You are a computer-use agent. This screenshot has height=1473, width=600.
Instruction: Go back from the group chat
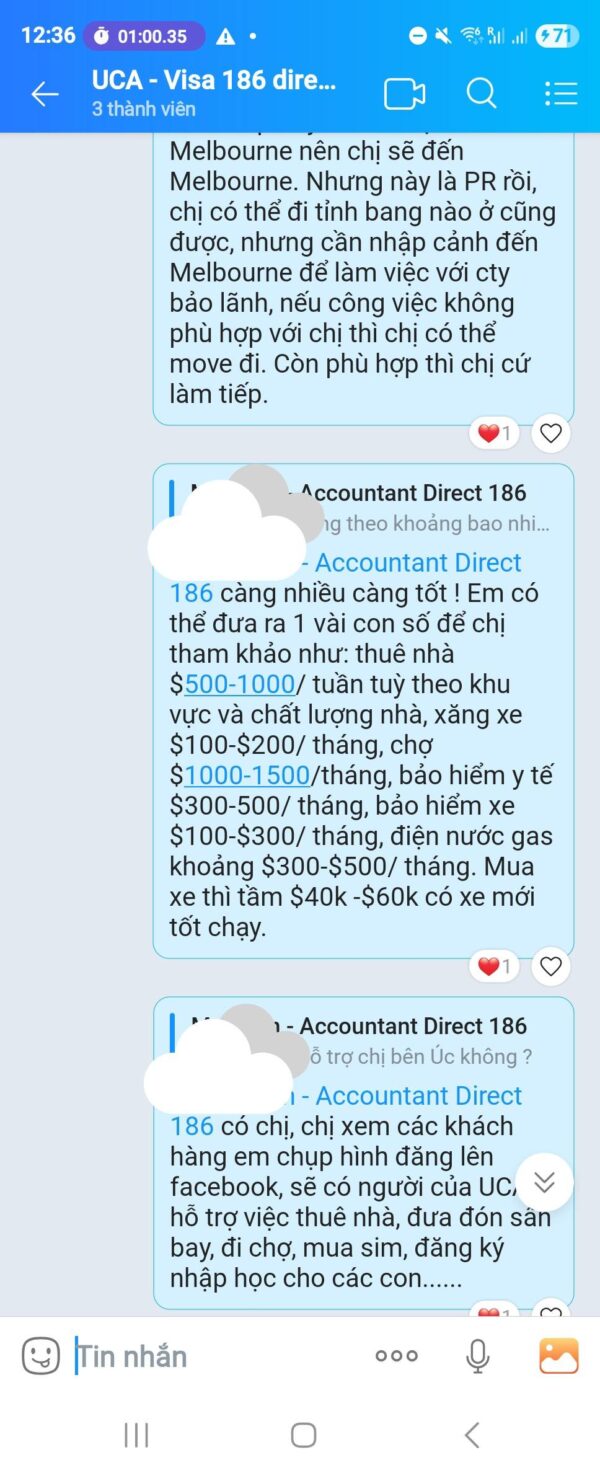point(45,94)
